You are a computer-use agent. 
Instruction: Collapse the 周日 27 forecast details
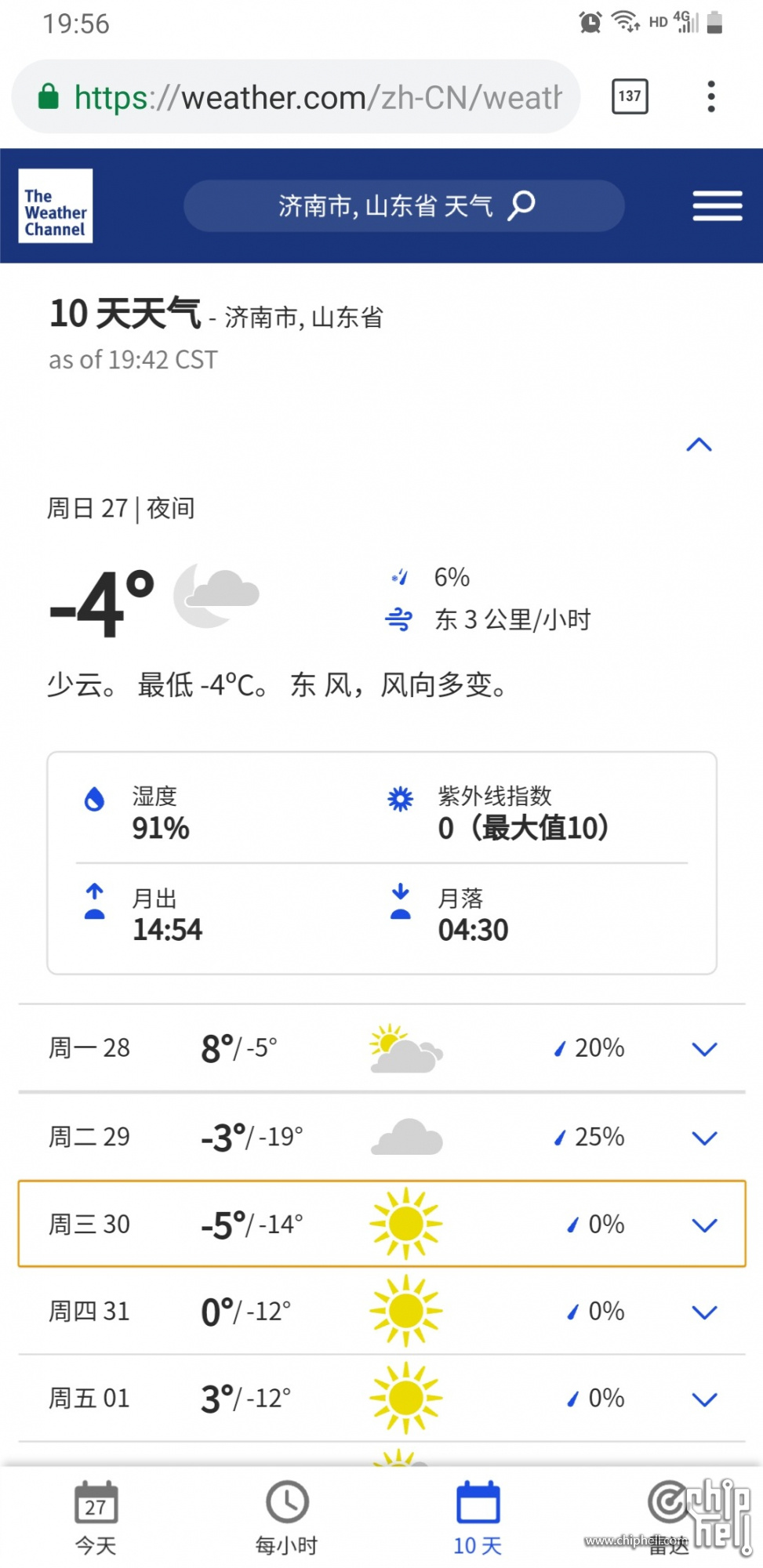[x=699, y=445]
